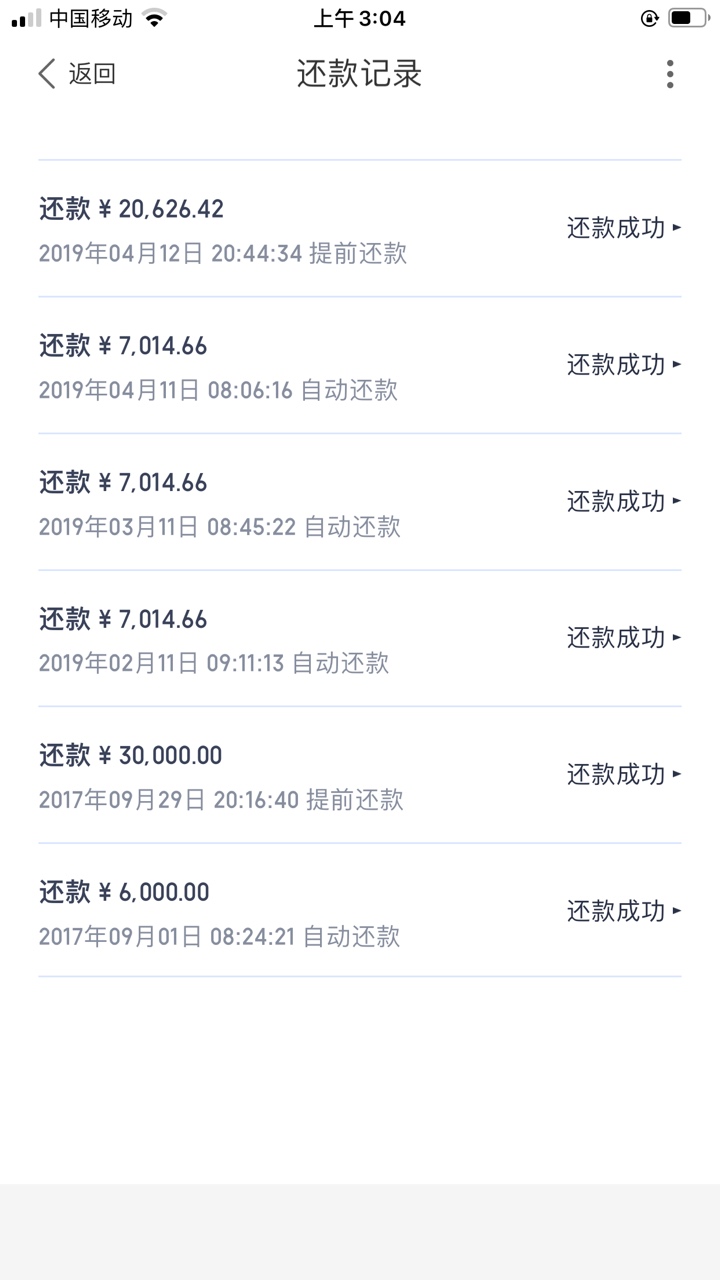720x1280 pixels.
Task: View repayment details from 2019年03月11日
Action: [360, 502]
